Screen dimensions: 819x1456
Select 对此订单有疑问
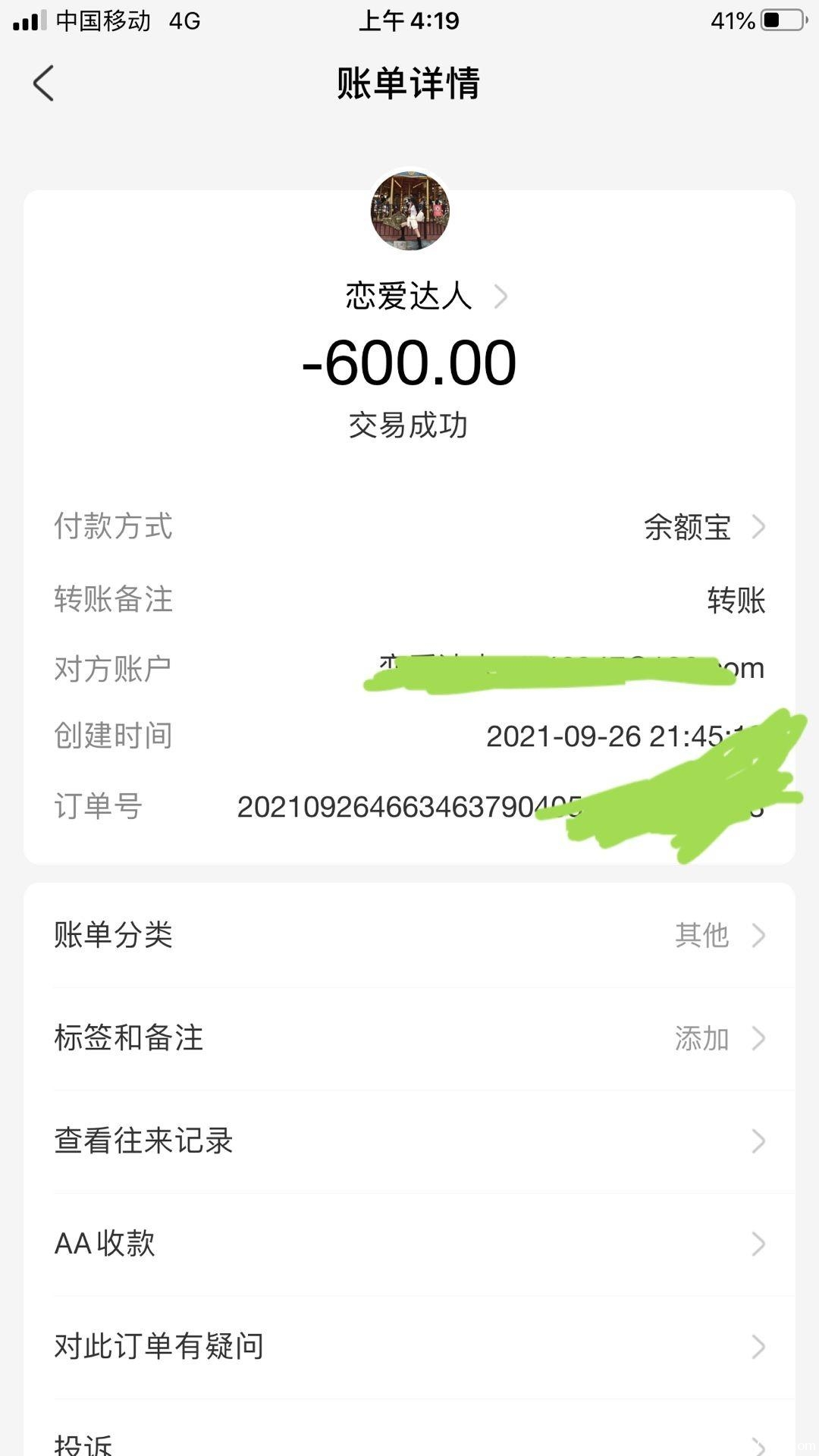click(x=409, y=1346)
